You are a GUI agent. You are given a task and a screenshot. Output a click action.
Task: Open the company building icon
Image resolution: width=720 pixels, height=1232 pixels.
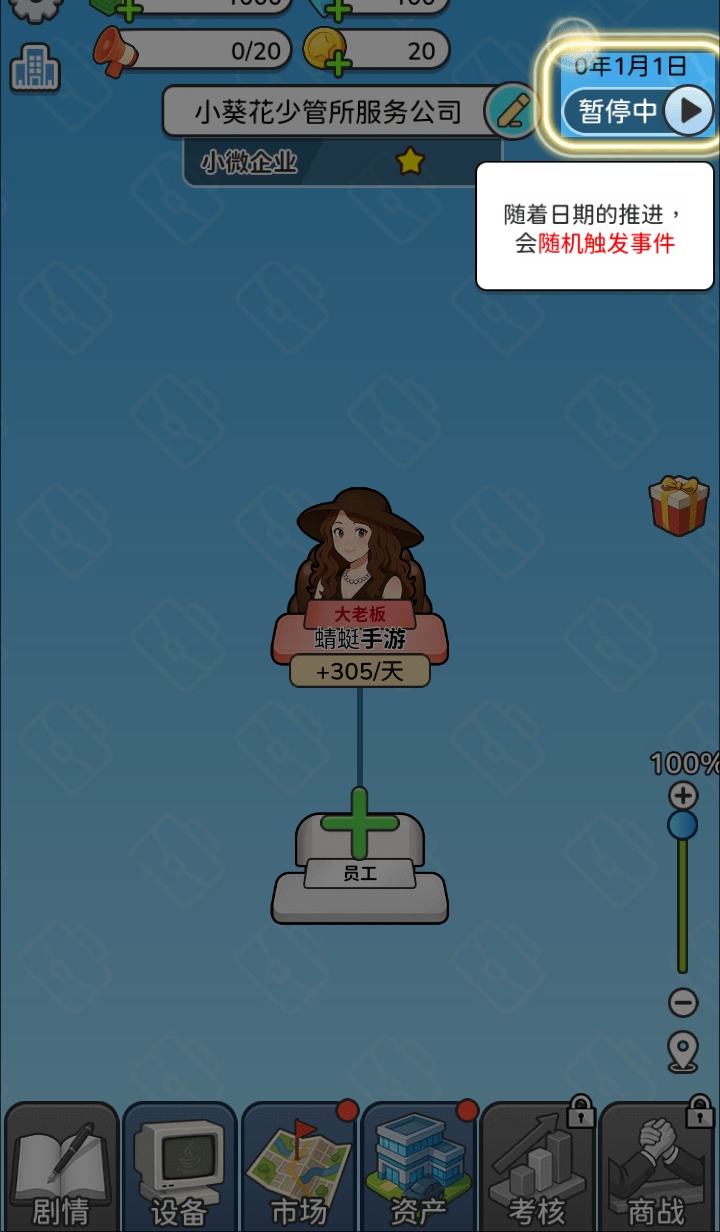(35, 70)
